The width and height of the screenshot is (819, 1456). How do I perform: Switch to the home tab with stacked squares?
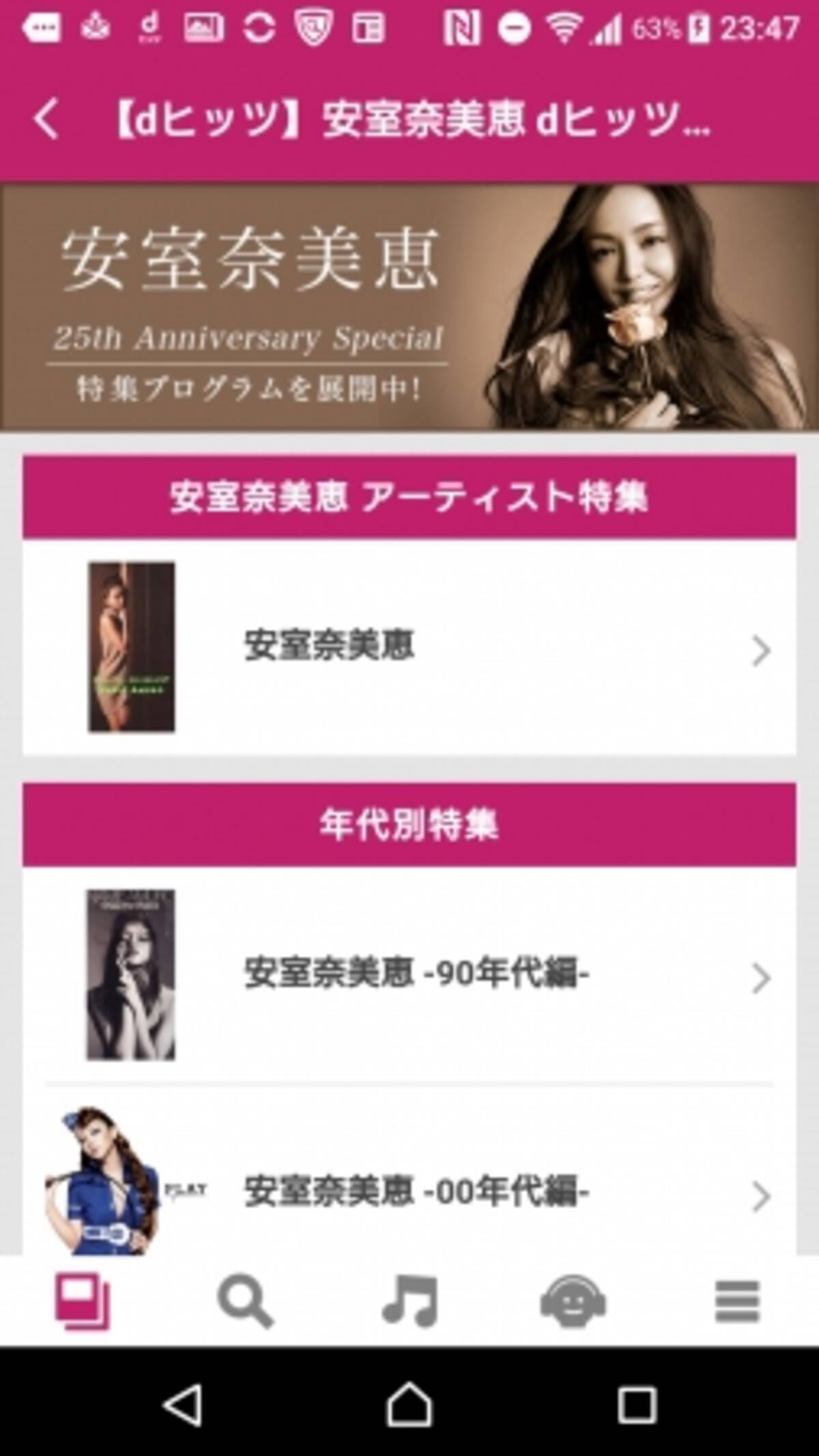click(x=82, y=1302)
